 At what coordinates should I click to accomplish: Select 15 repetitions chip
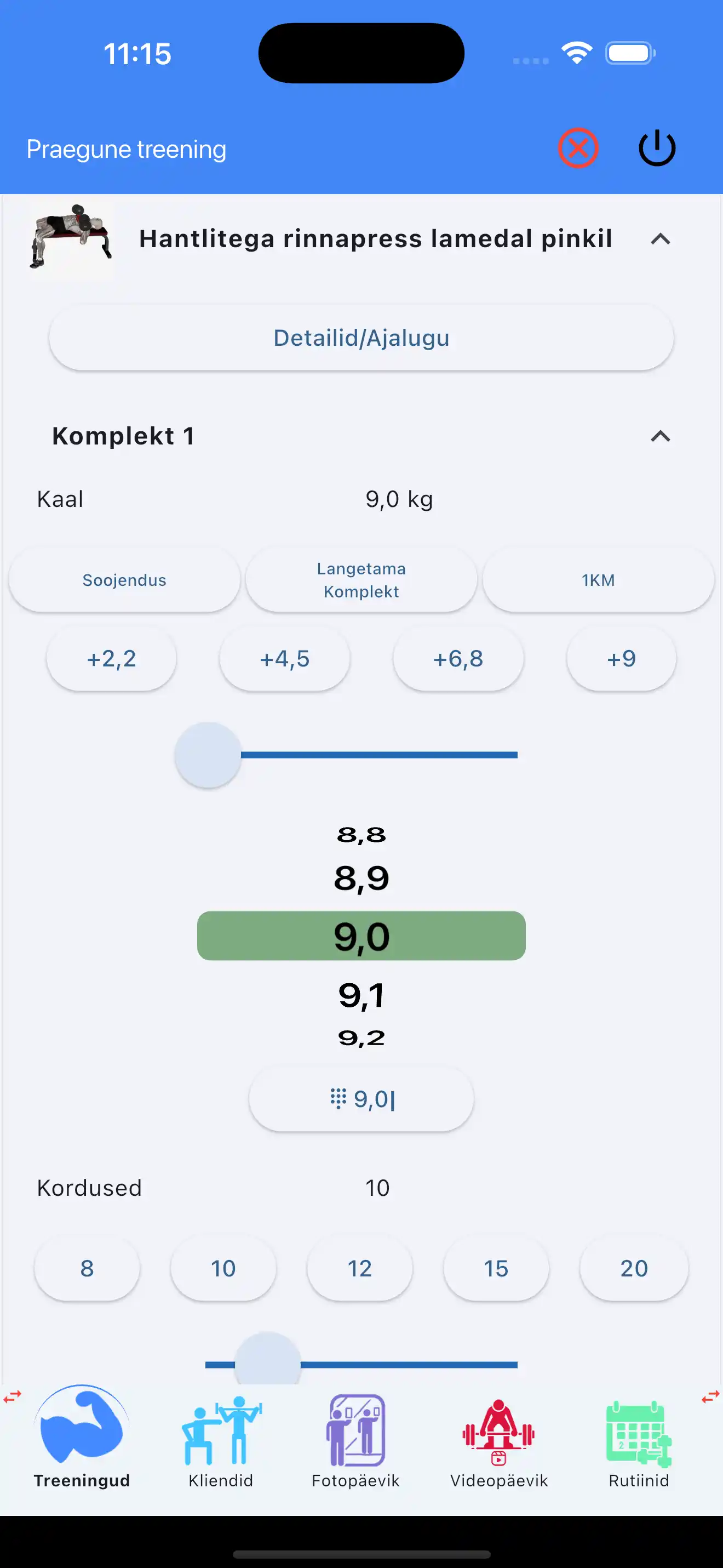pyautogui.click(x=496, y=1268)
